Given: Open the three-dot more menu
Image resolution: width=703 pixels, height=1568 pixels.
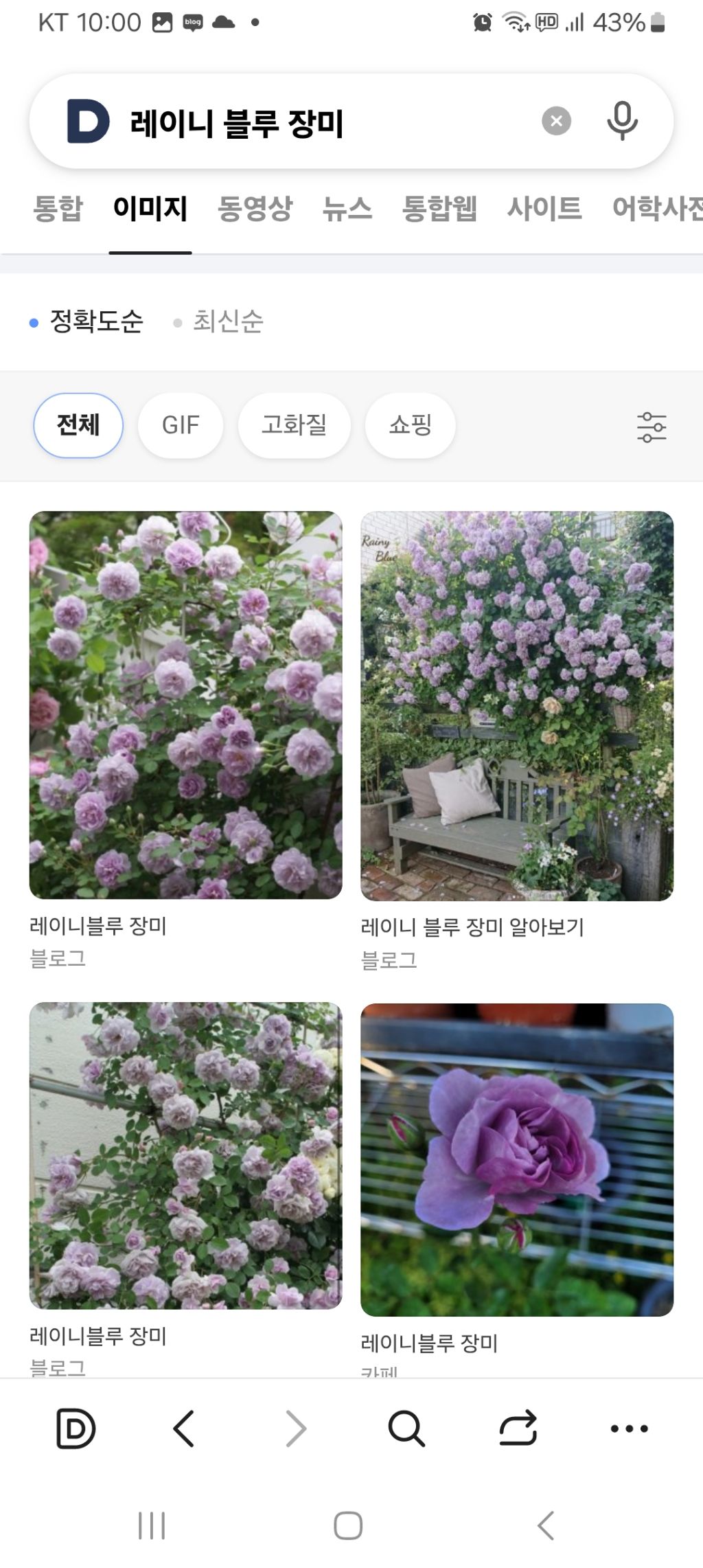Looking at the screenshot, I should [x=629, y=1429].
